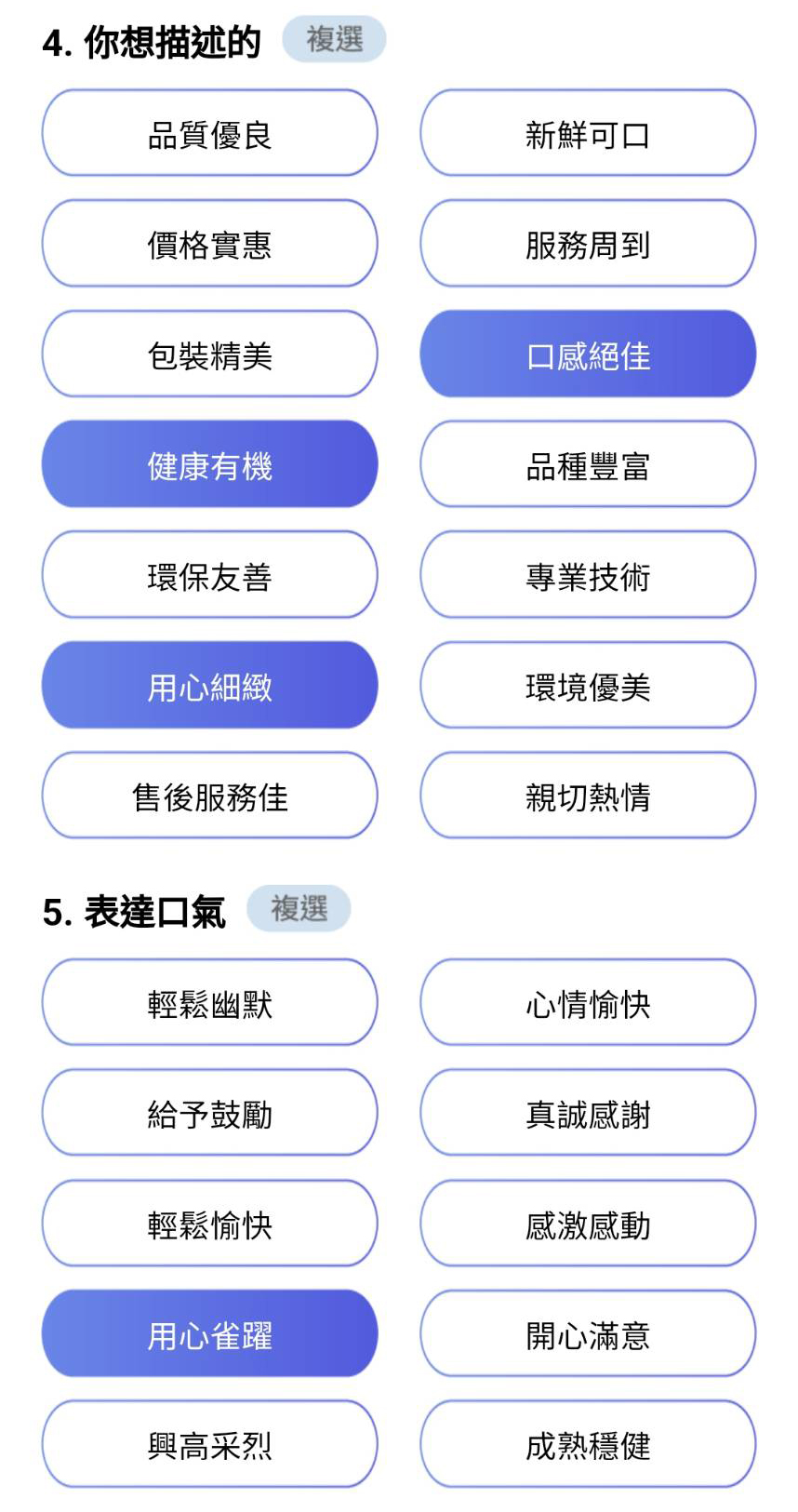Choose 成熟穩健 tone

pos(588,1444)
